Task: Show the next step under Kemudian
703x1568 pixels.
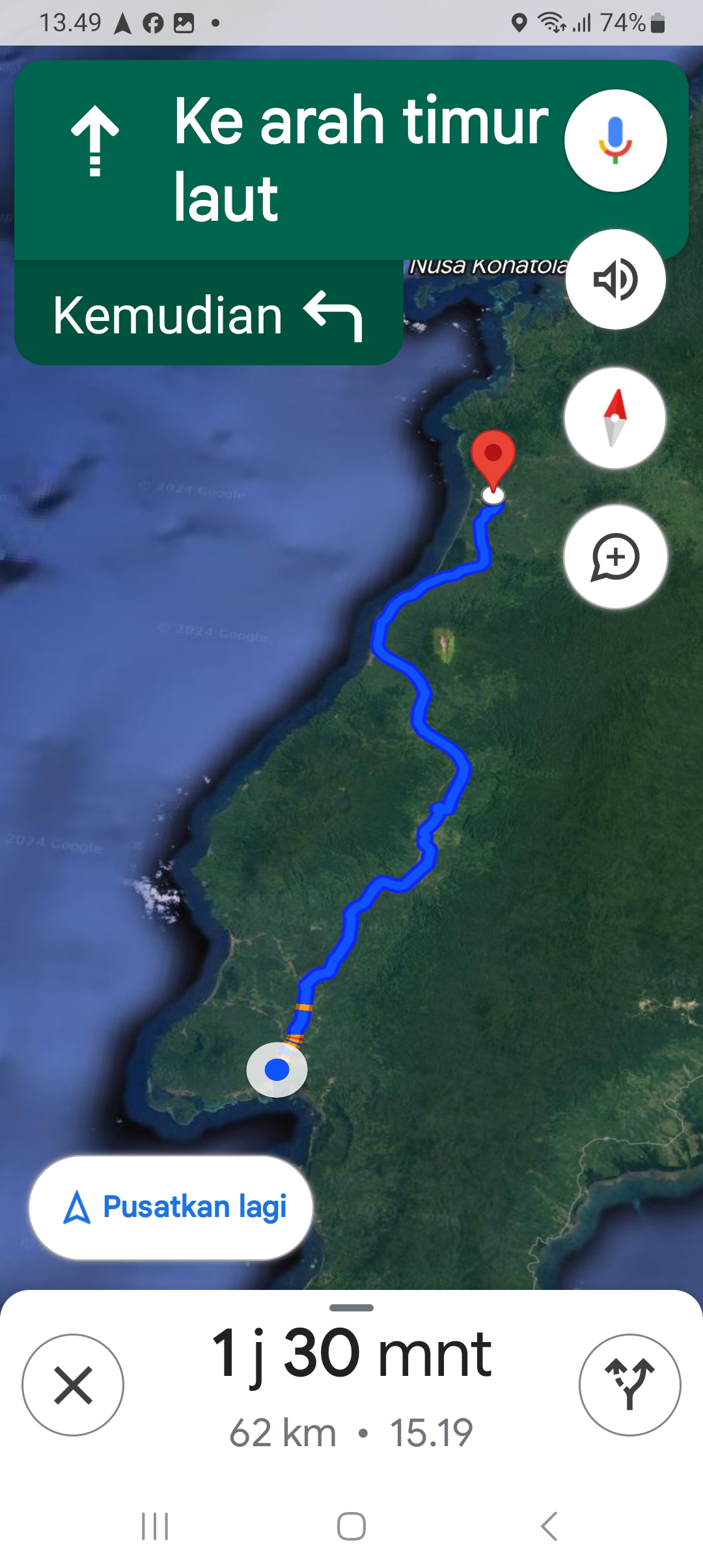Action: [208, 314]
